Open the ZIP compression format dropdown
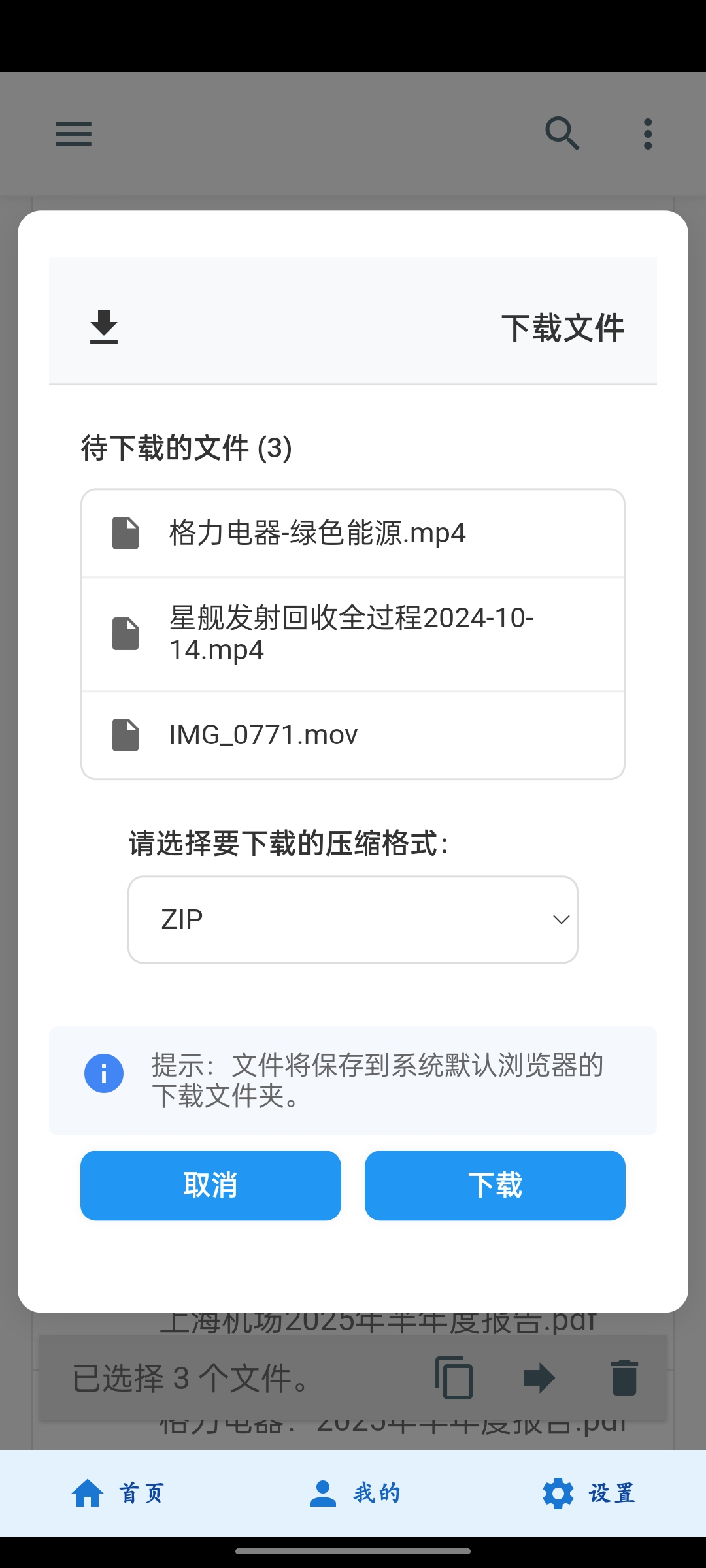This screenshot has width=706, height=1568. [x=353, y=919]
